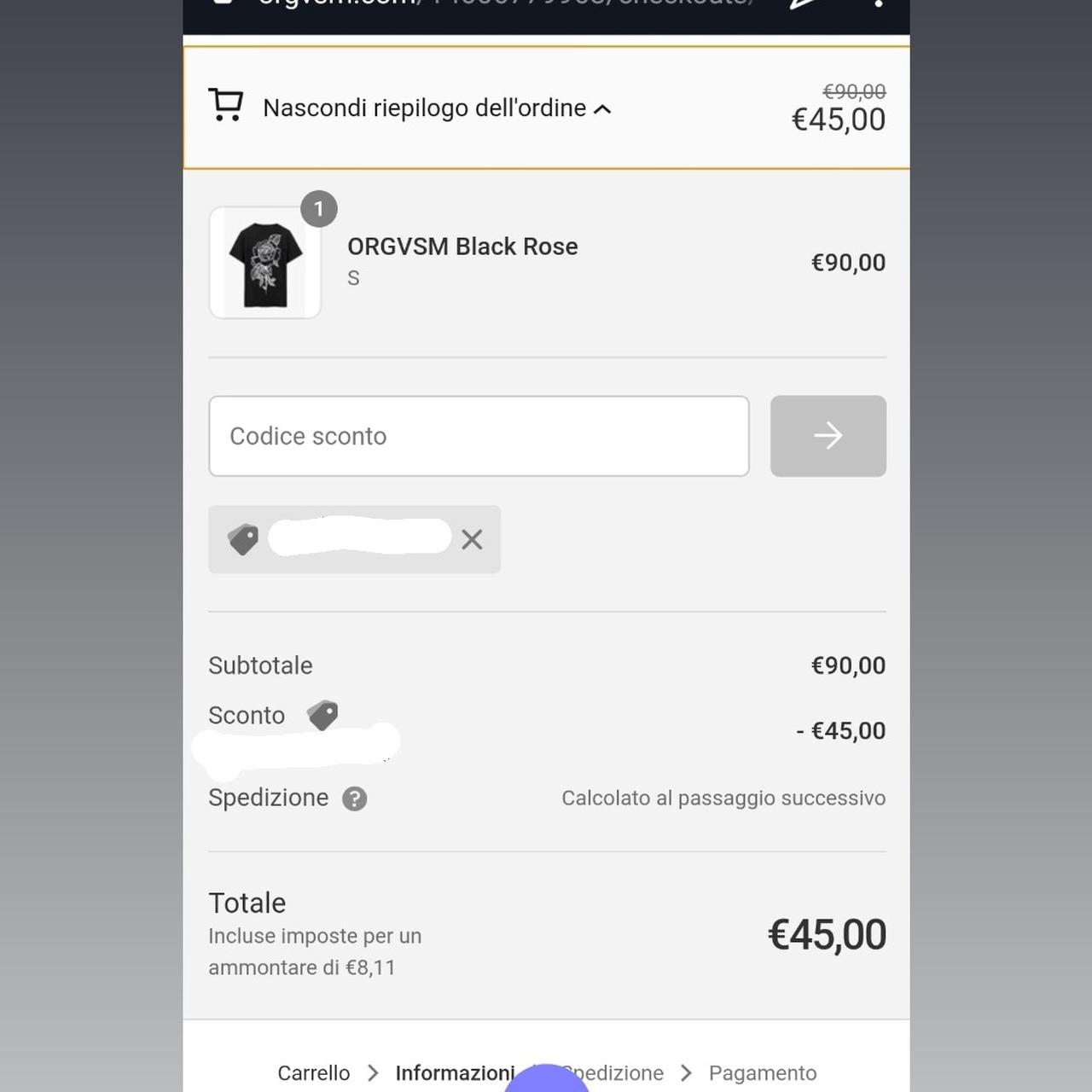1092x1092 pixels.
Task: Apply the discount code with the arrow button
Action: 828,436
